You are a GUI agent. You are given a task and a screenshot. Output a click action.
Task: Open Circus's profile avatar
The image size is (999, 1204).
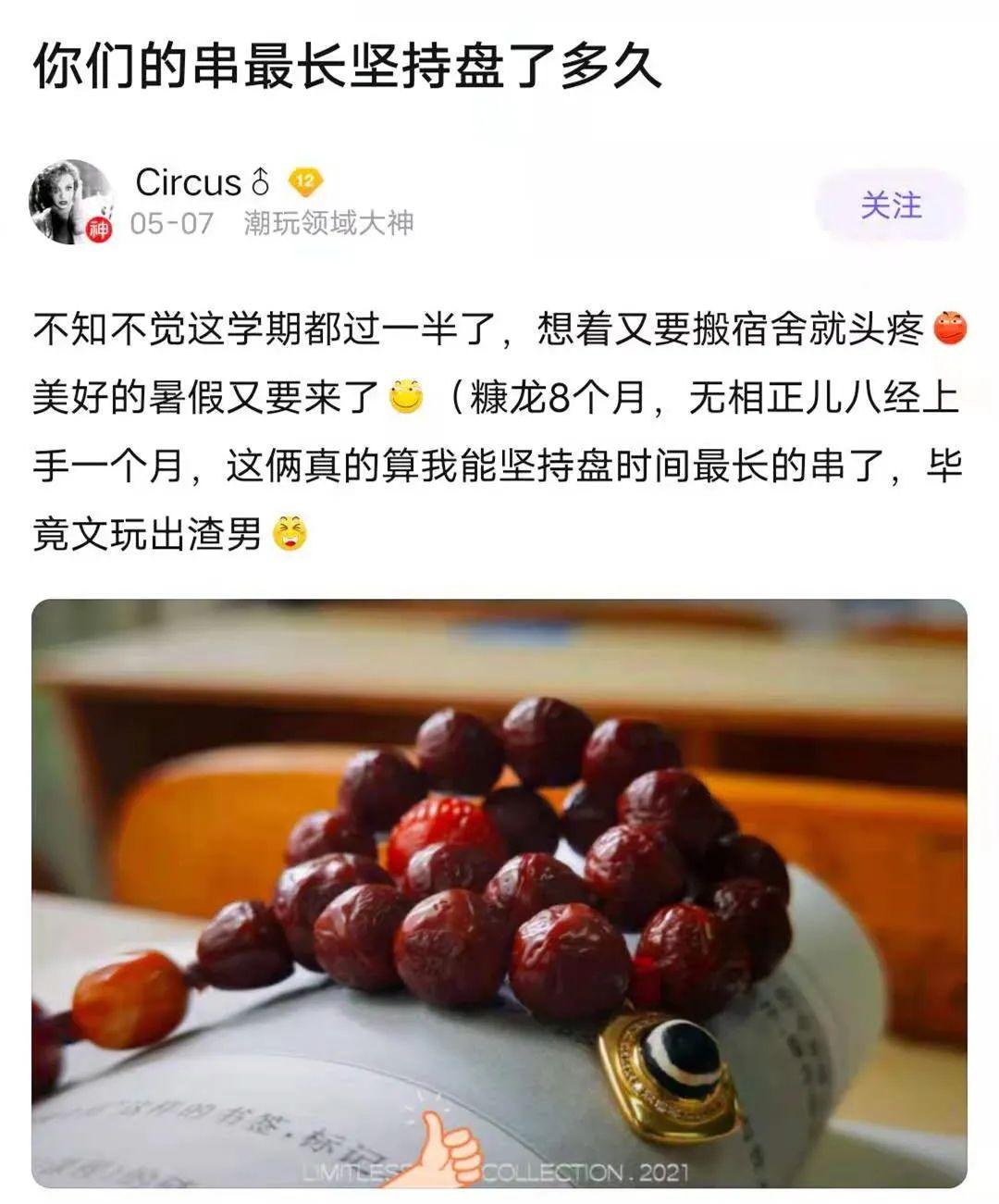(70, 203)
